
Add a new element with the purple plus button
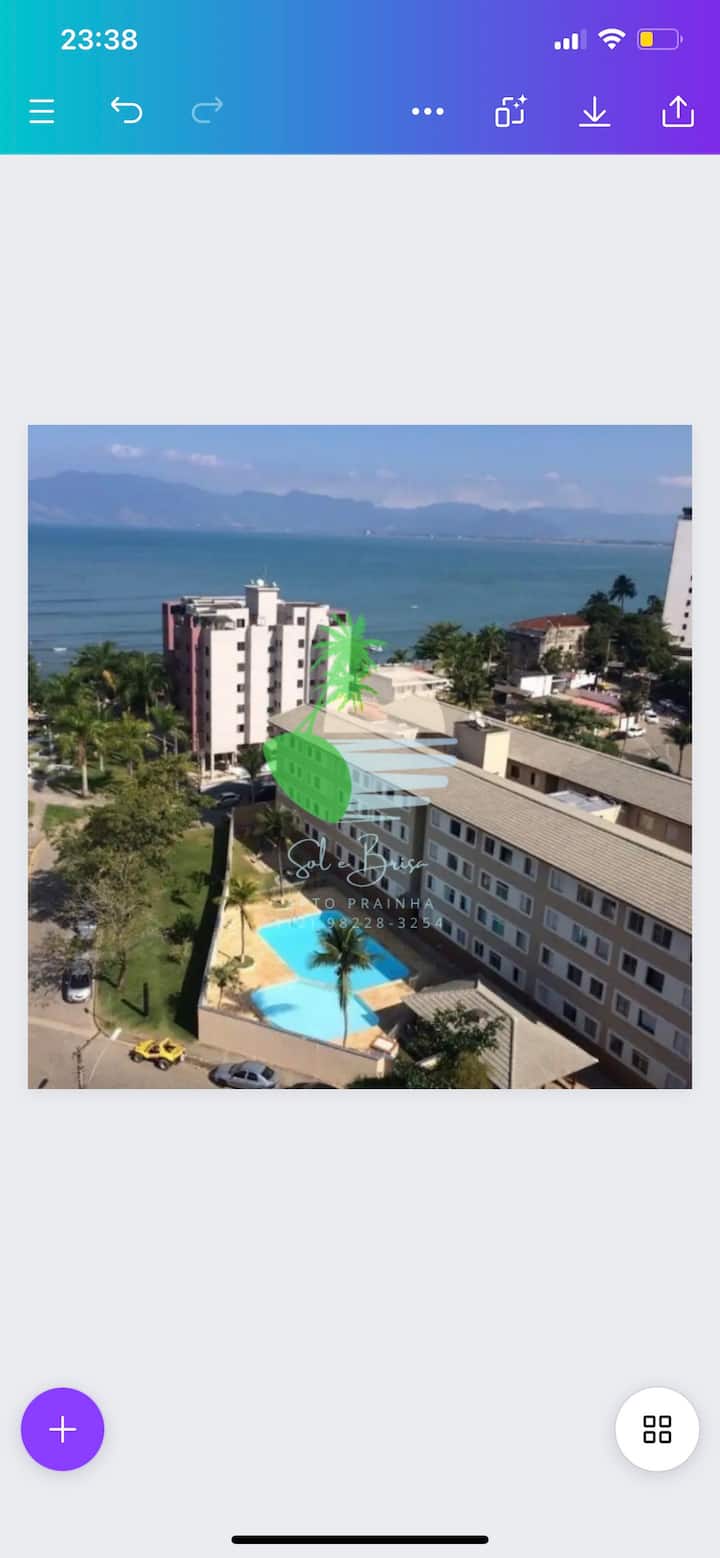click(62, 1429)
